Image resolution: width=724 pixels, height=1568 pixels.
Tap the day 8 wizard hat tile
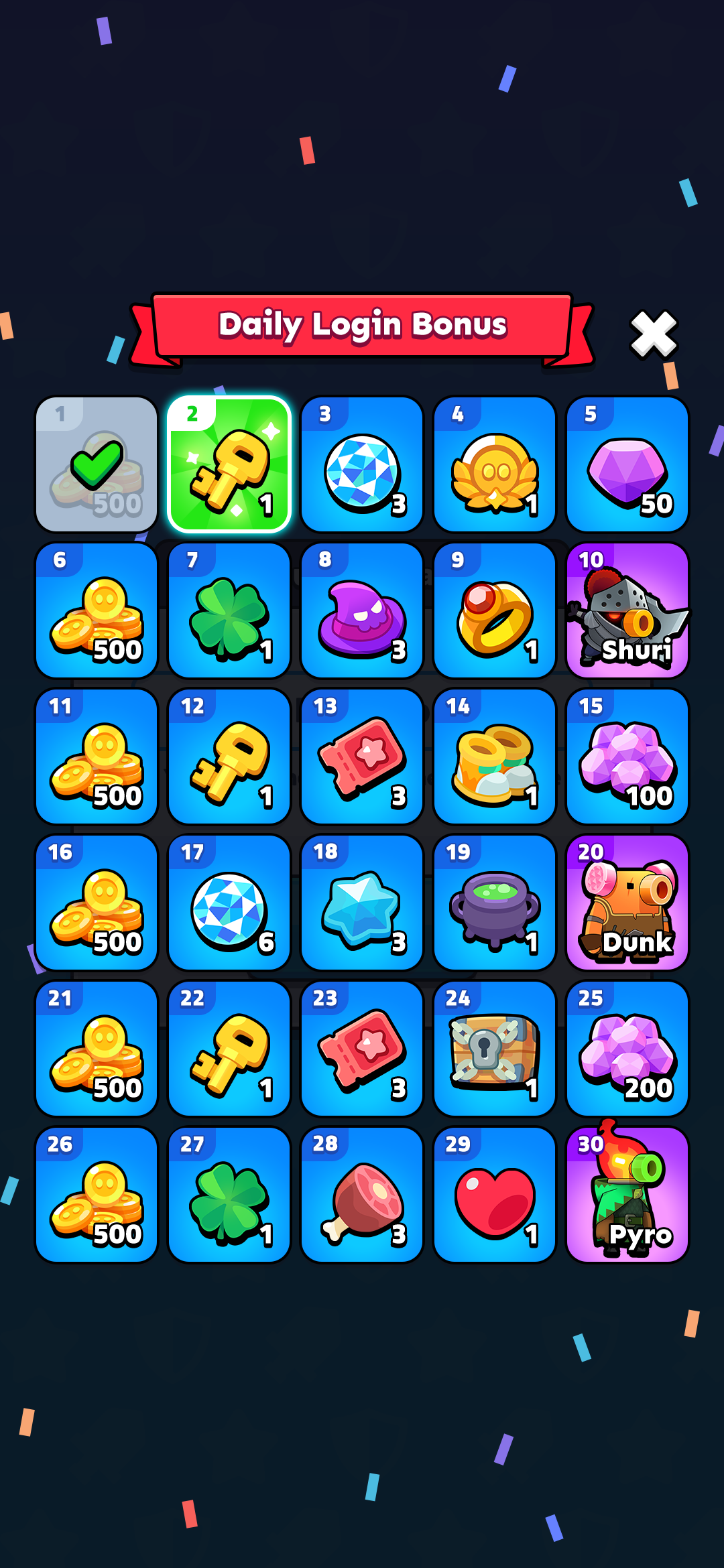coord(362,610)
